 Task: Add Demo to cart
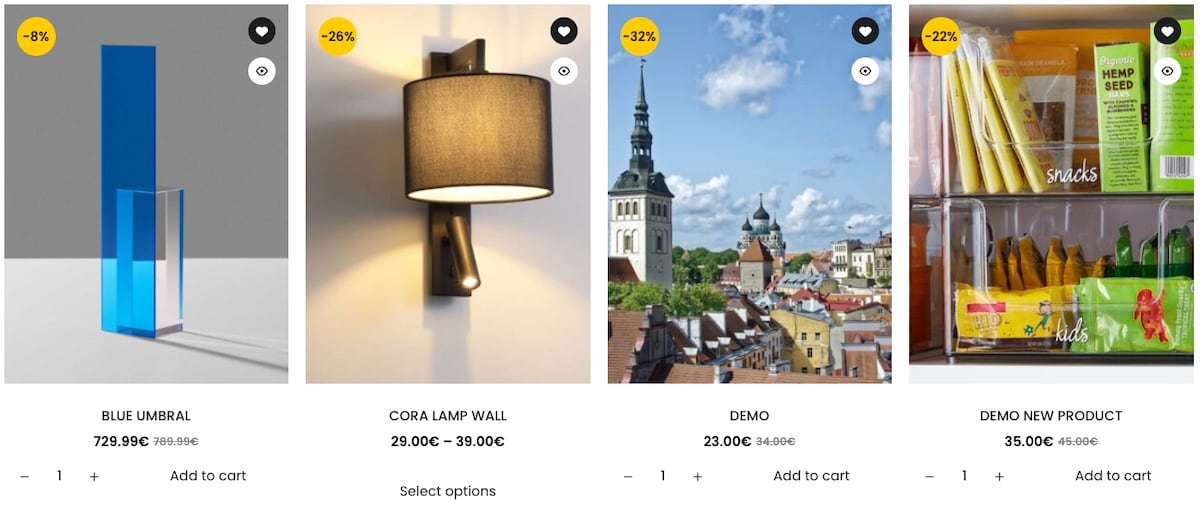(x=811, y=476)
